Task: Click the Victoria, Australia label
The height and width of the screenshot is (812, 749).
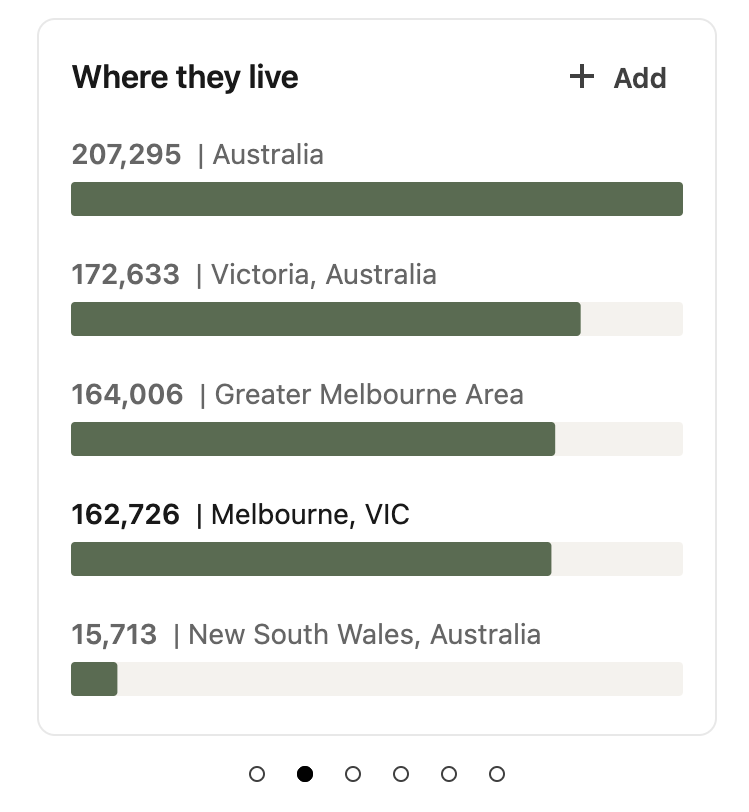Action: coord(325,274)
